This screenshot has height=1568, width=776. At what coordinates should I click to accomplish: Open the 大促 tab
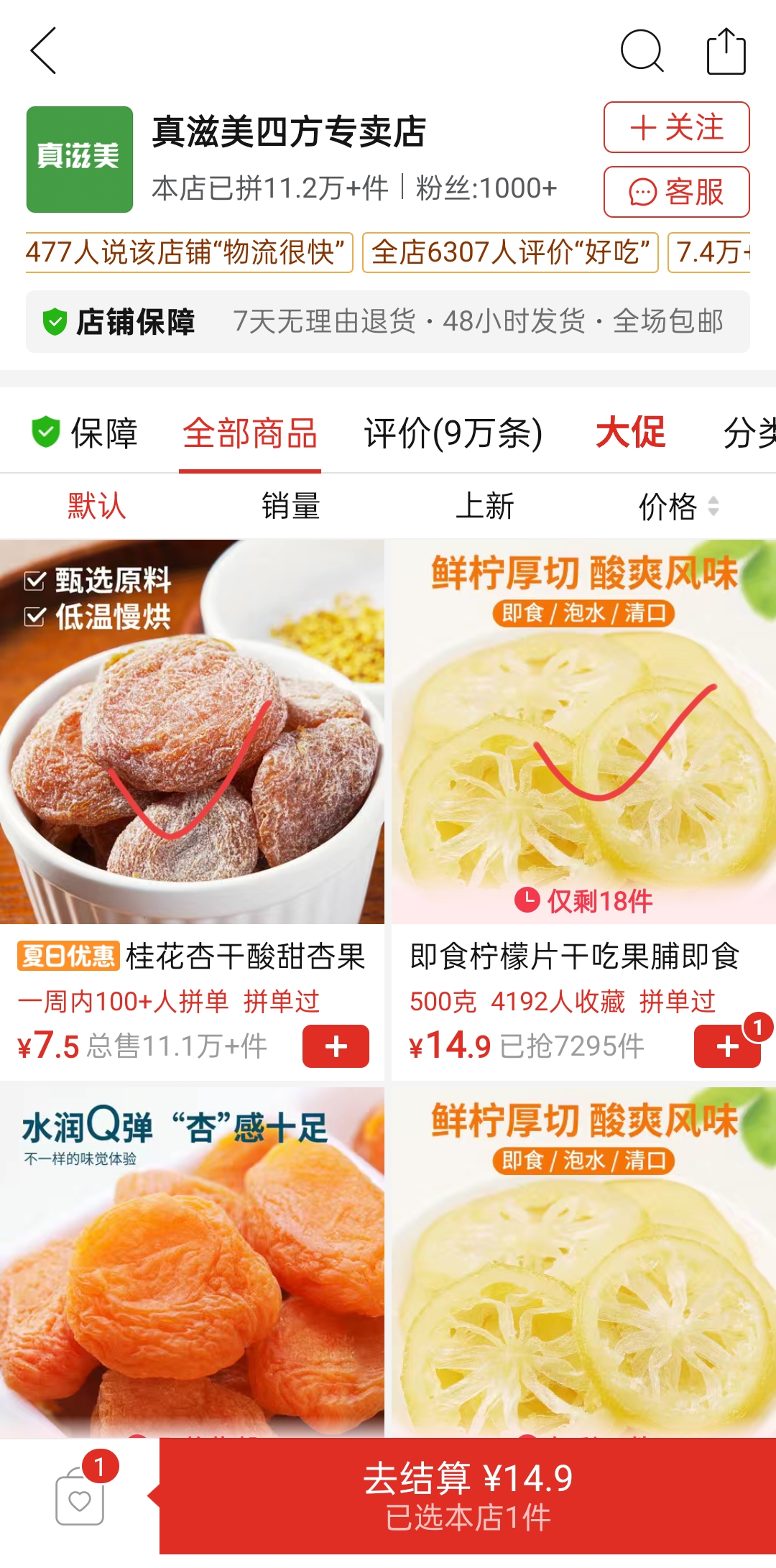[630, 433]
